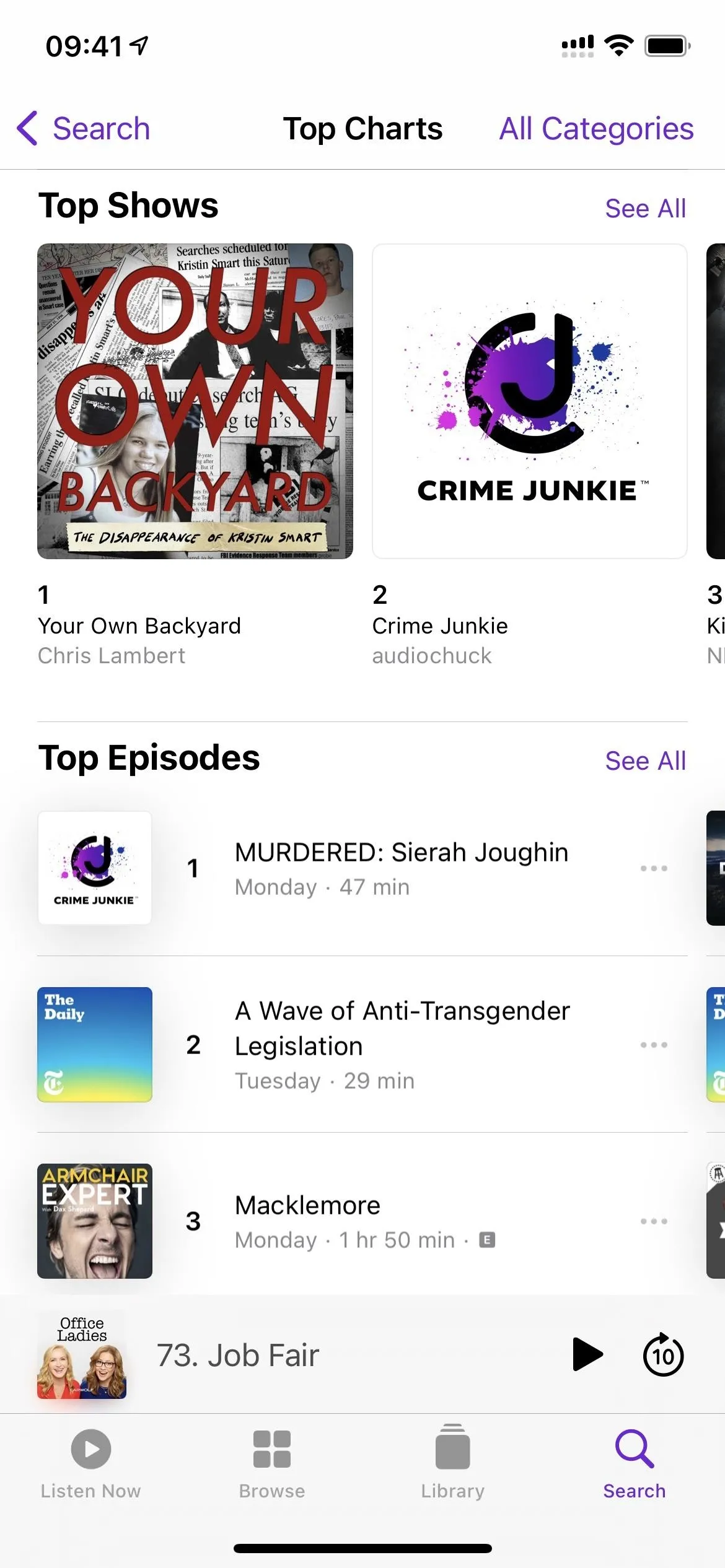Open more options for MURDERED: Sierah Joughin
725x1568 pixels.
click(654, 868)
